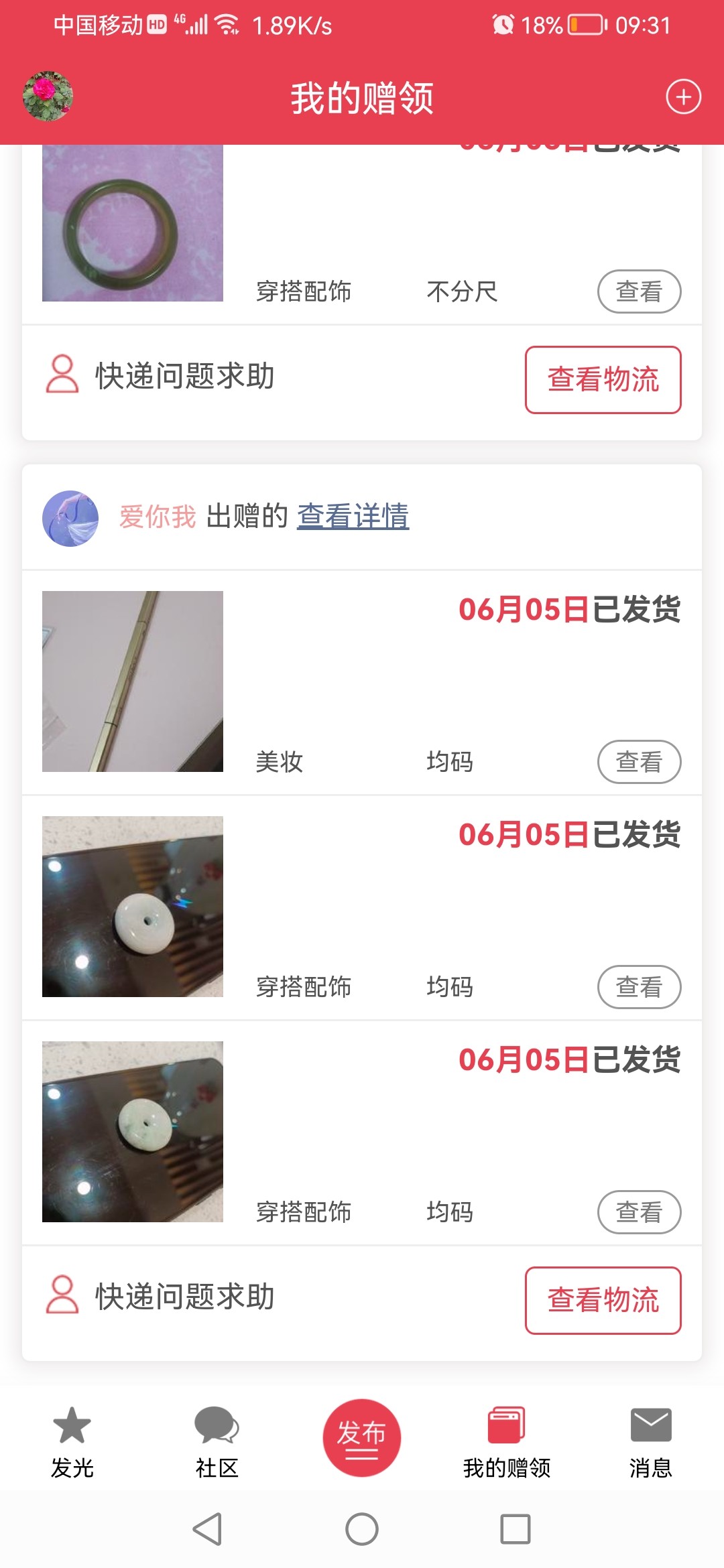Image resolution: width=724 pixels, height=1568 pixels.
Task: Tap 查看 for the 不分尺 bracelet item
Action: pos(639,291)
